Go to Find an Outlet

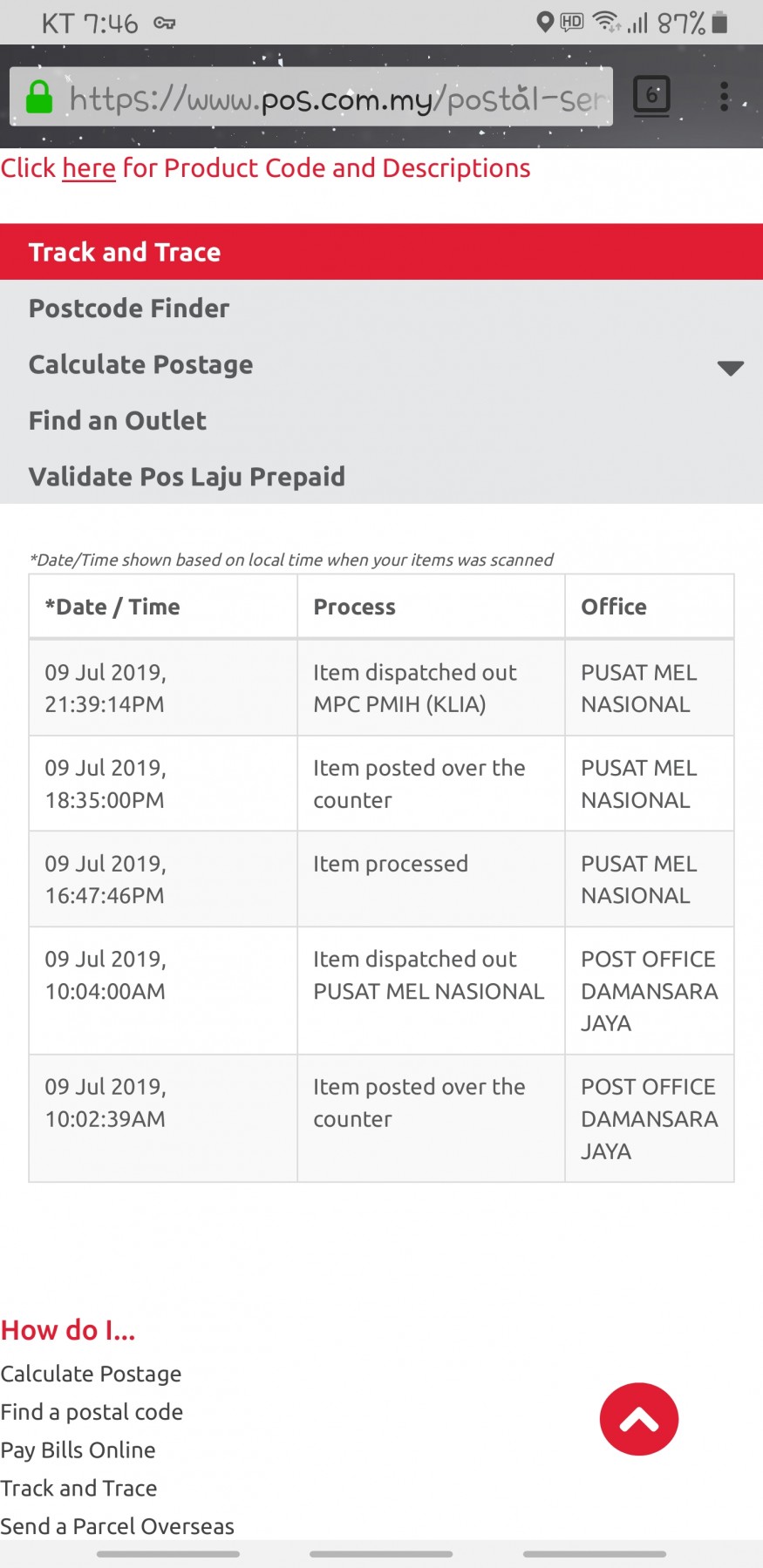(x=381, y=421)
